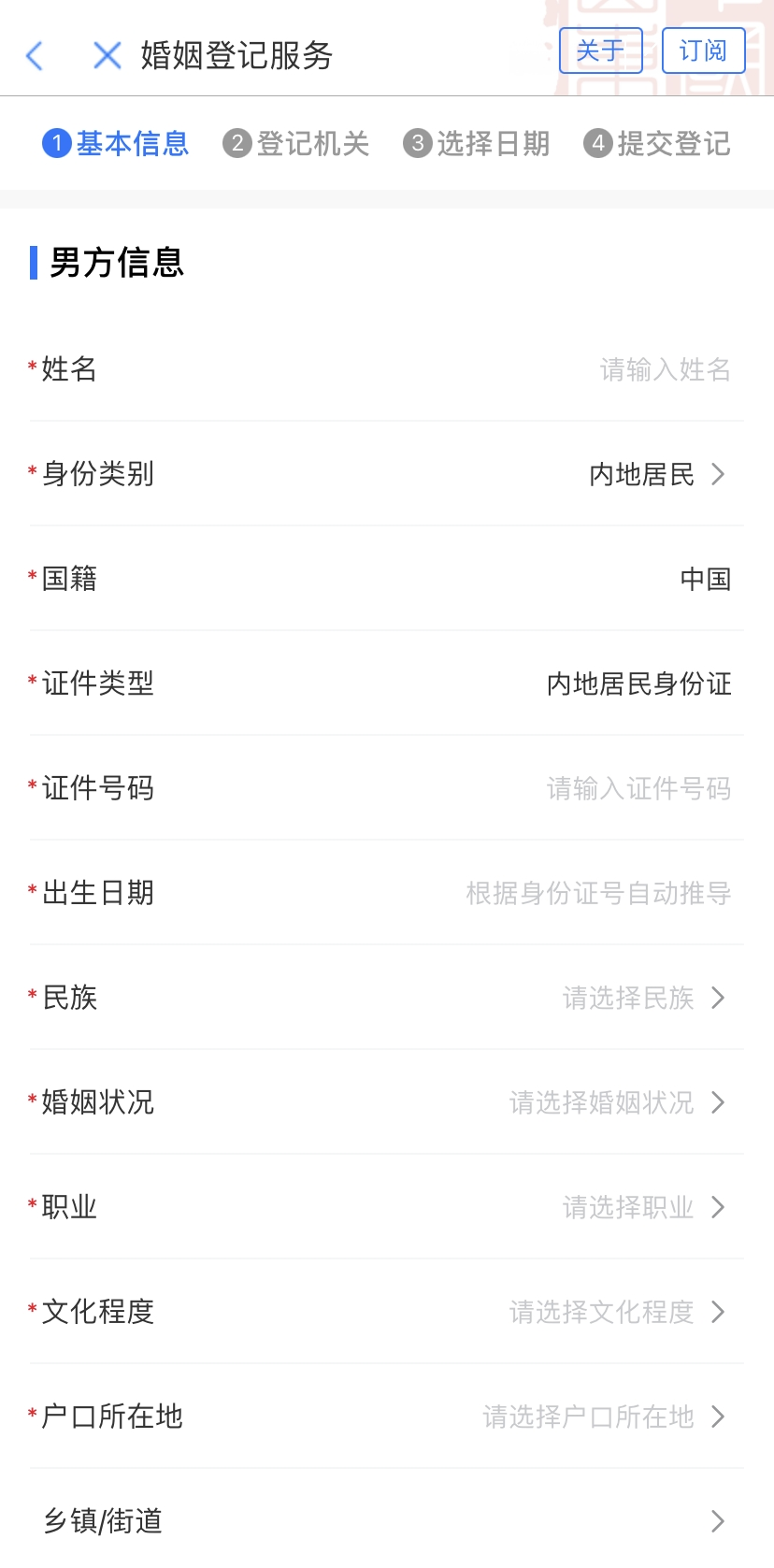Open the 关于 page

[x=600, y=50]
